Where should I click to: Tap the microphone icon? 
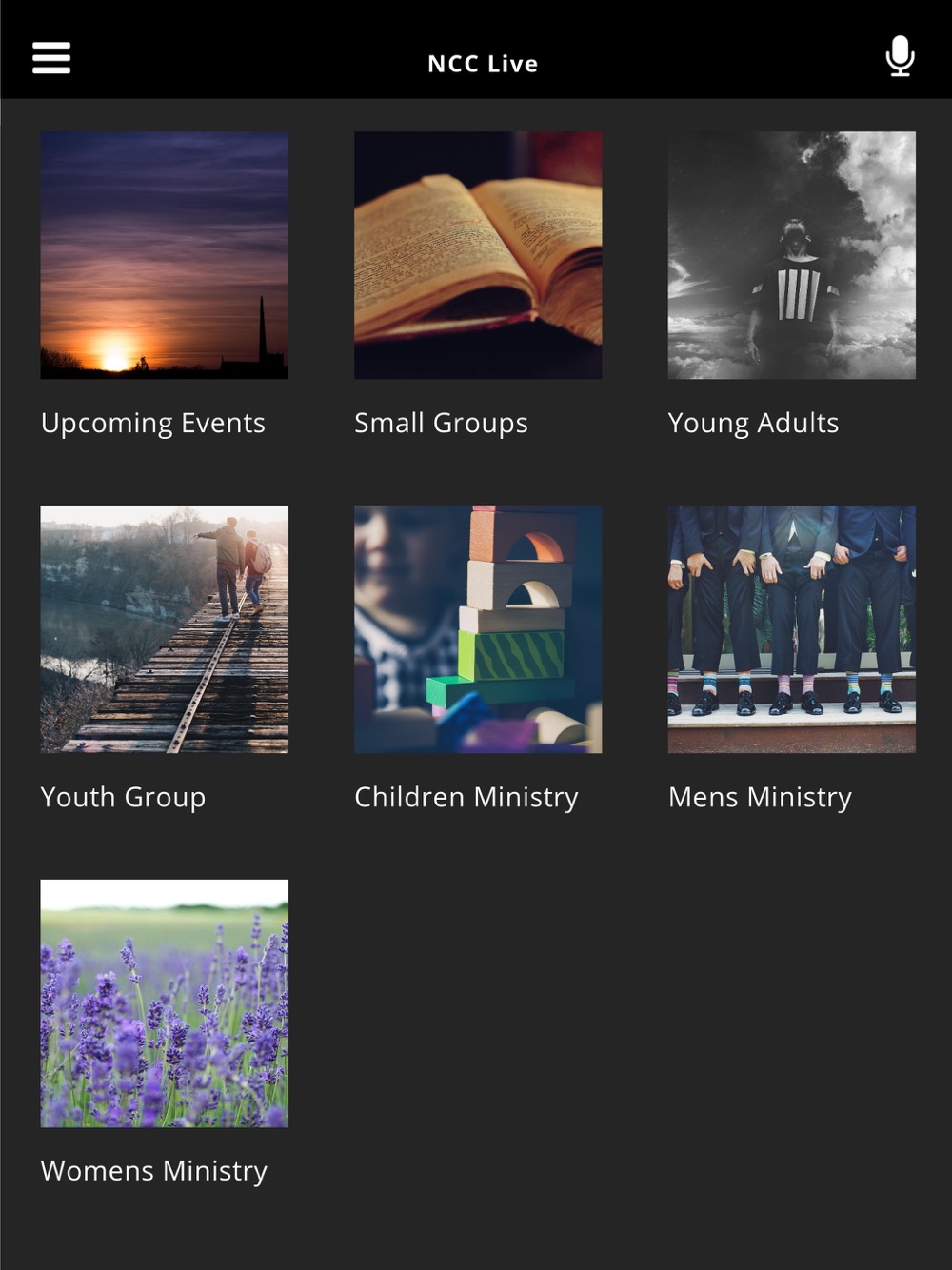point(900,57)
